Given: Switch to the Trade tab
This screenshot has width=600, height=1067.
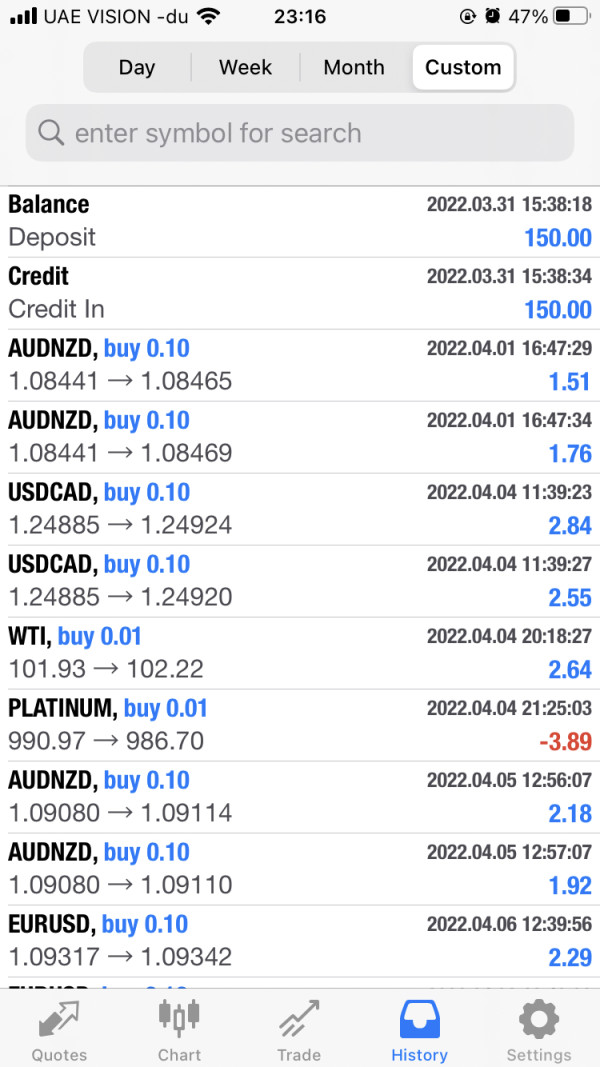Looking at the screenshot, I should 299,1030.
